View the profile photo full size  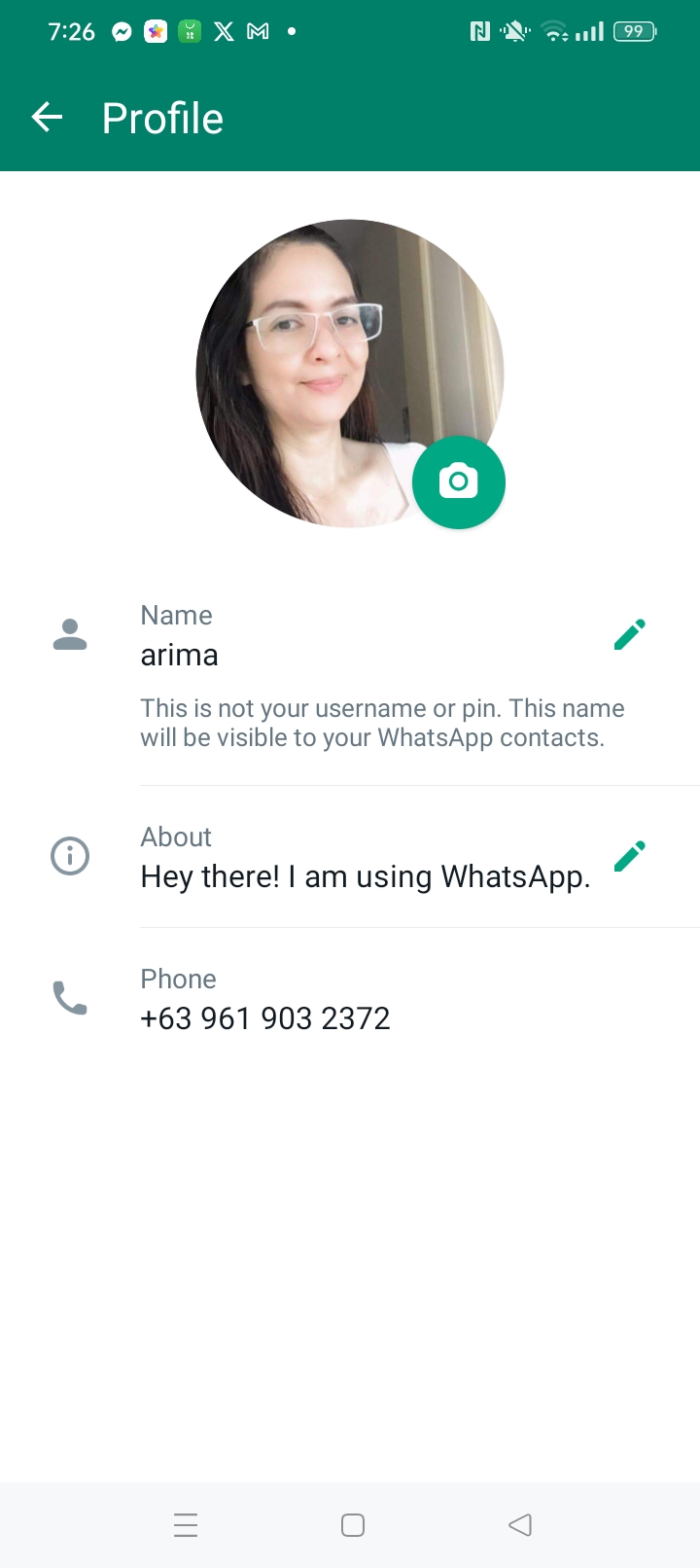[x=321, y=360]
